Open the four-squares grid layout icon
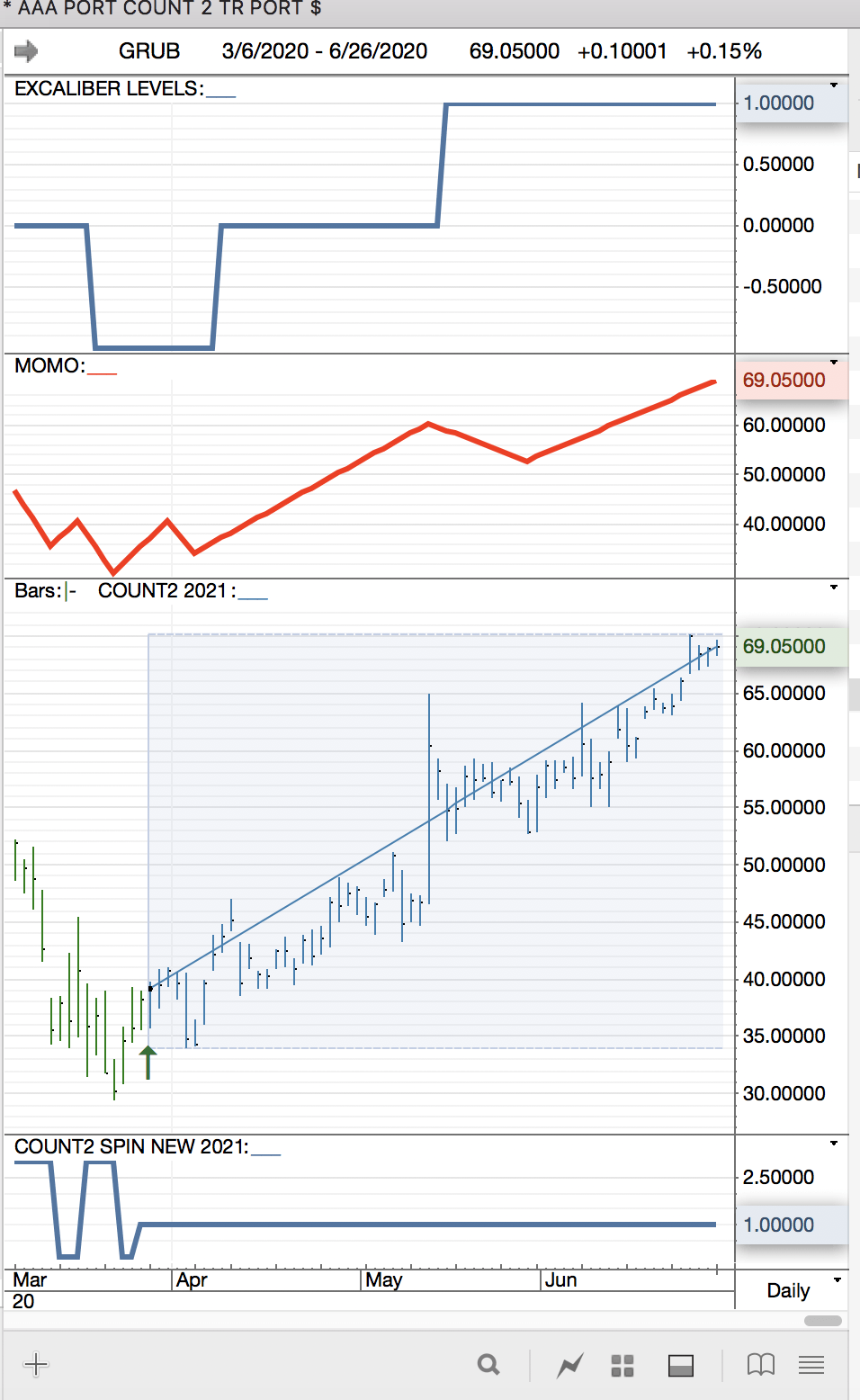The width and height of the screenshot is (860, 1400). [x=623, y=1366]
